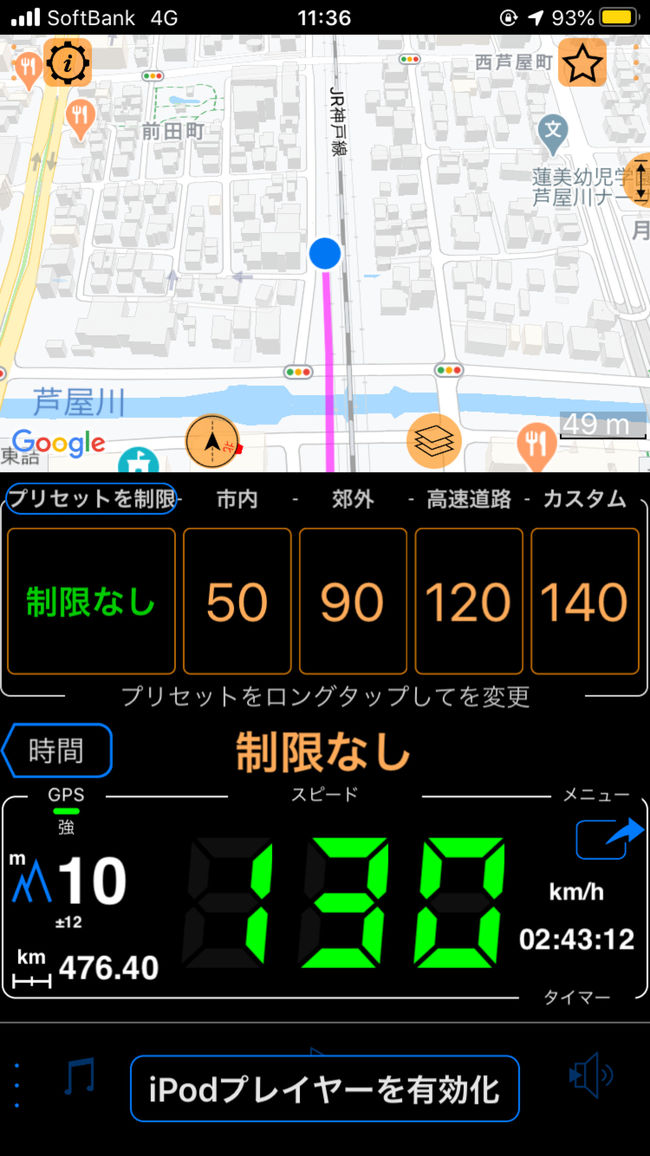The width and height of the screenshot is (650, 1156).
Task: Tap the music note icon
Action: tap(79, 1076)
